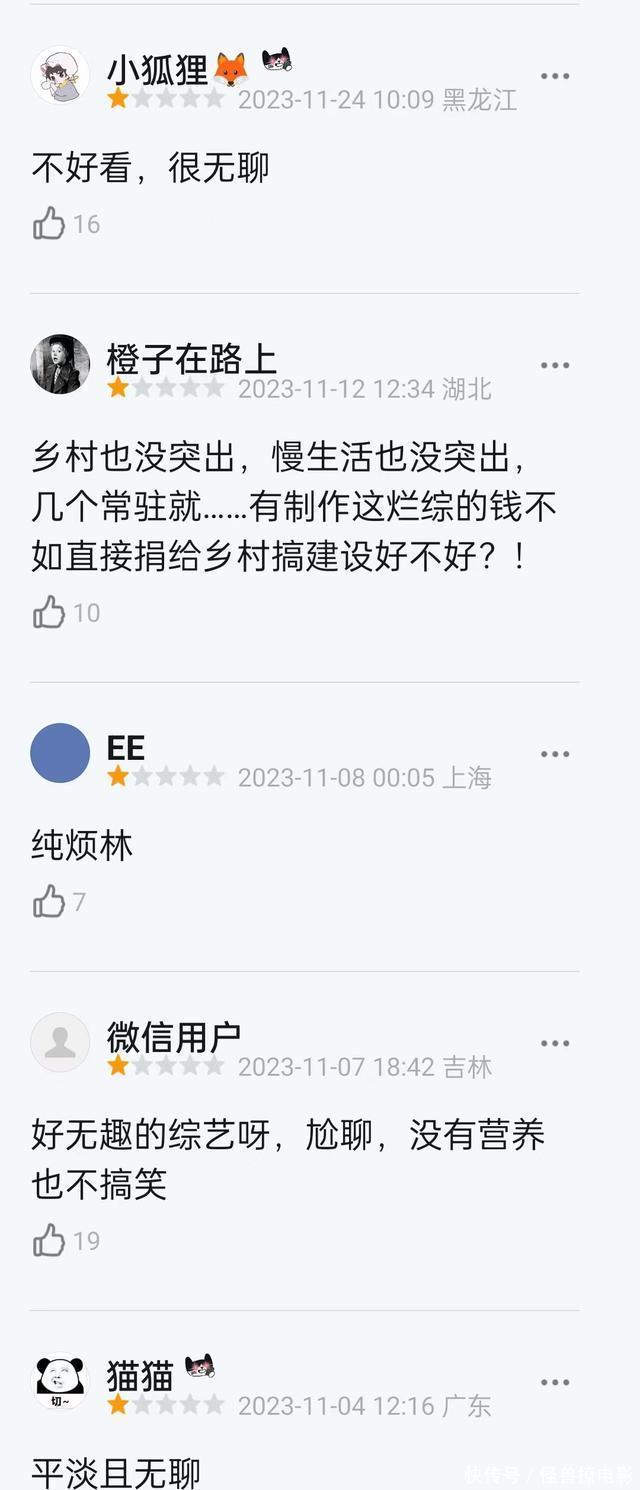Open more options for EE's review

click(x=555, y=754)
